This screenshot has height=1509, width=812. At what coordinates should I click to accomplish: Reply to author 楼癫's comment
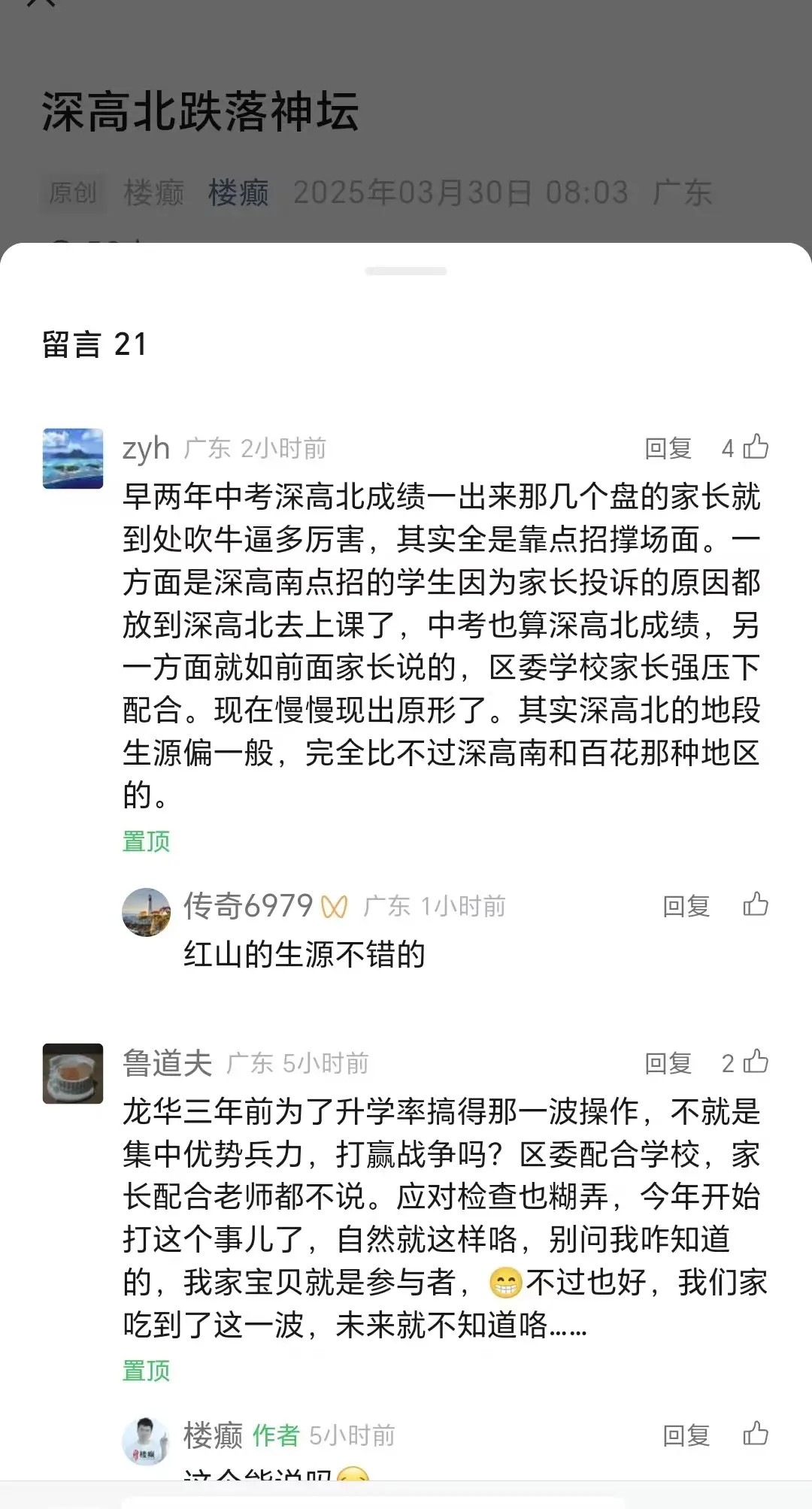[x=686, y=1435]
